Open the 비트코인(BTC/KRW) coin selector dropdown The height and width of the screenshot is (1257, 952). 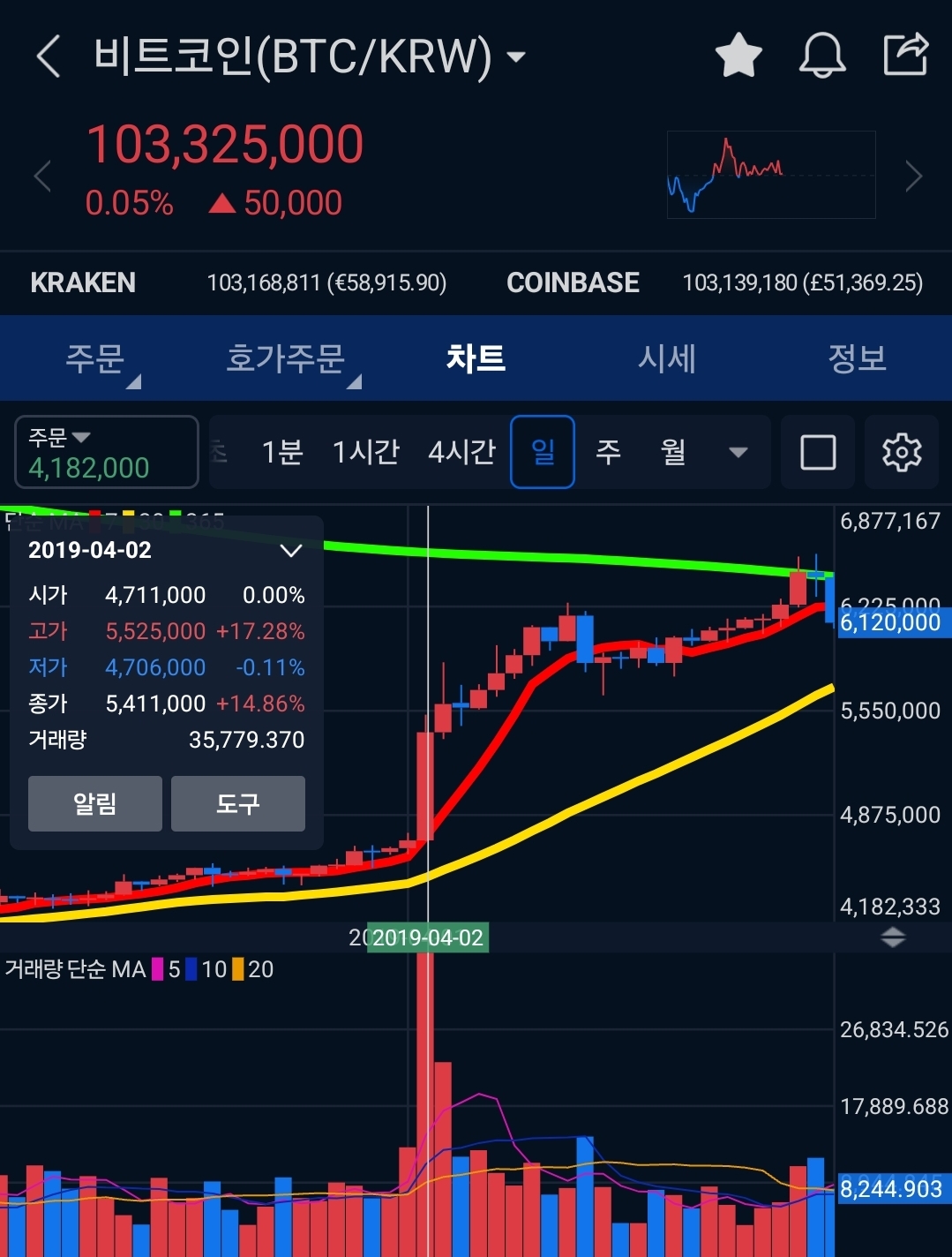tap(516, 57)
